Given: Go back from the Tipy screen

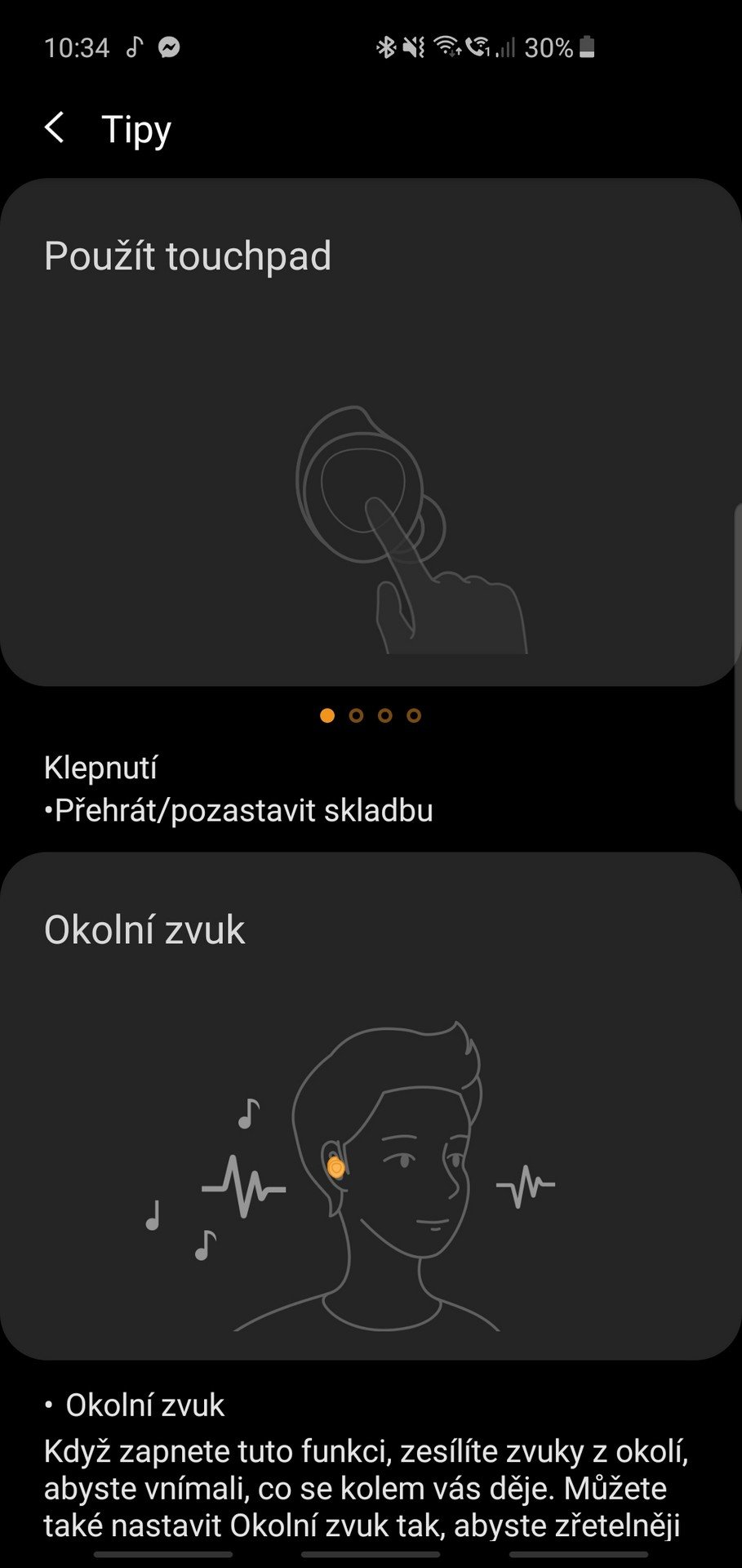Looking at the screenshot, I should click(55, 128).
